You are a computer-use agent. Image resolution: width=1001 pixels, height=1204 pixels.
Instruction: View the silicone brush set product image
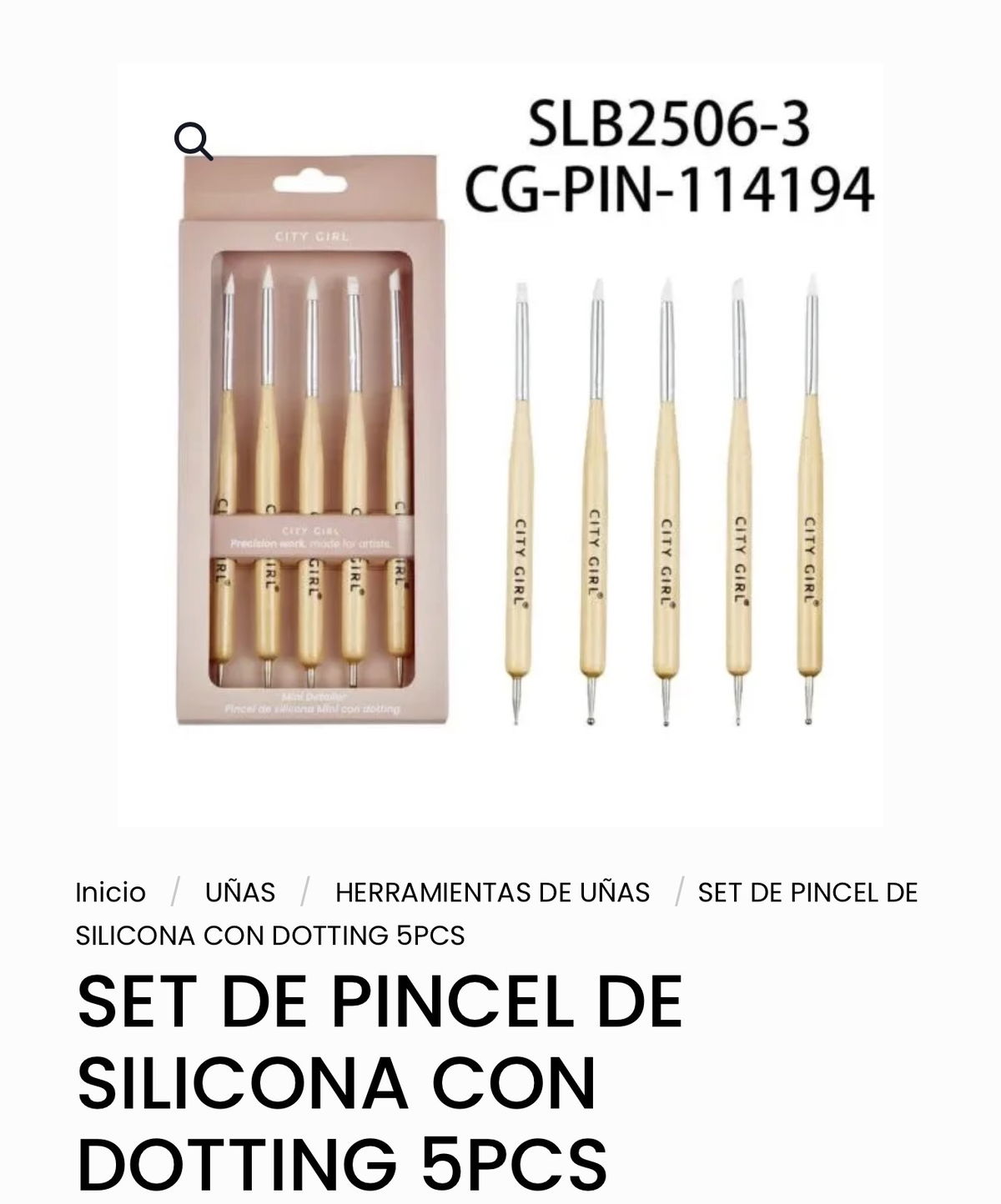tap(500, 450)
